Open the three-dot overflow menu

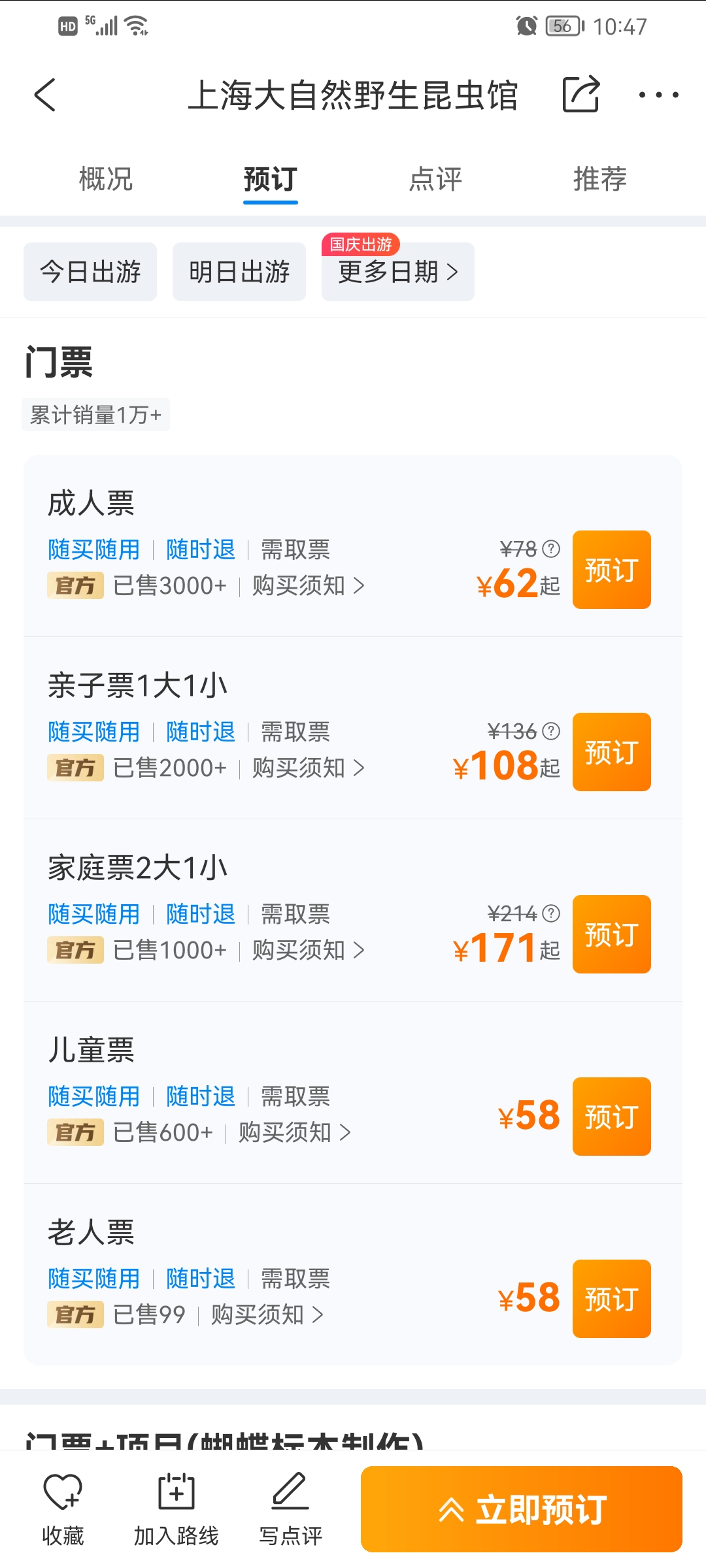(x=658, y=95)
